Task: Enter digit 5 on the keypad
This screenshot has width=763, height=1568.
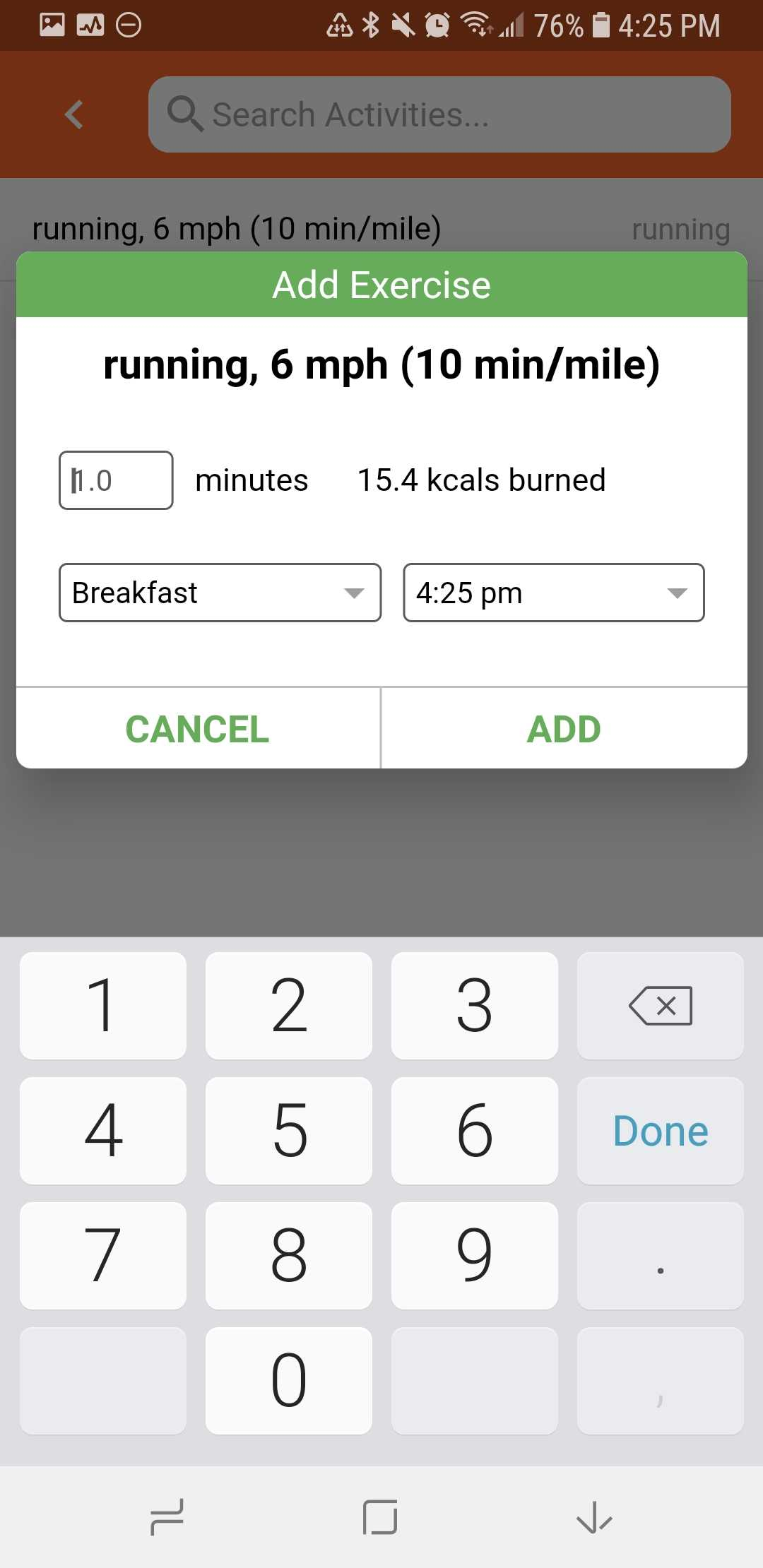Action: coord(289,1131)
